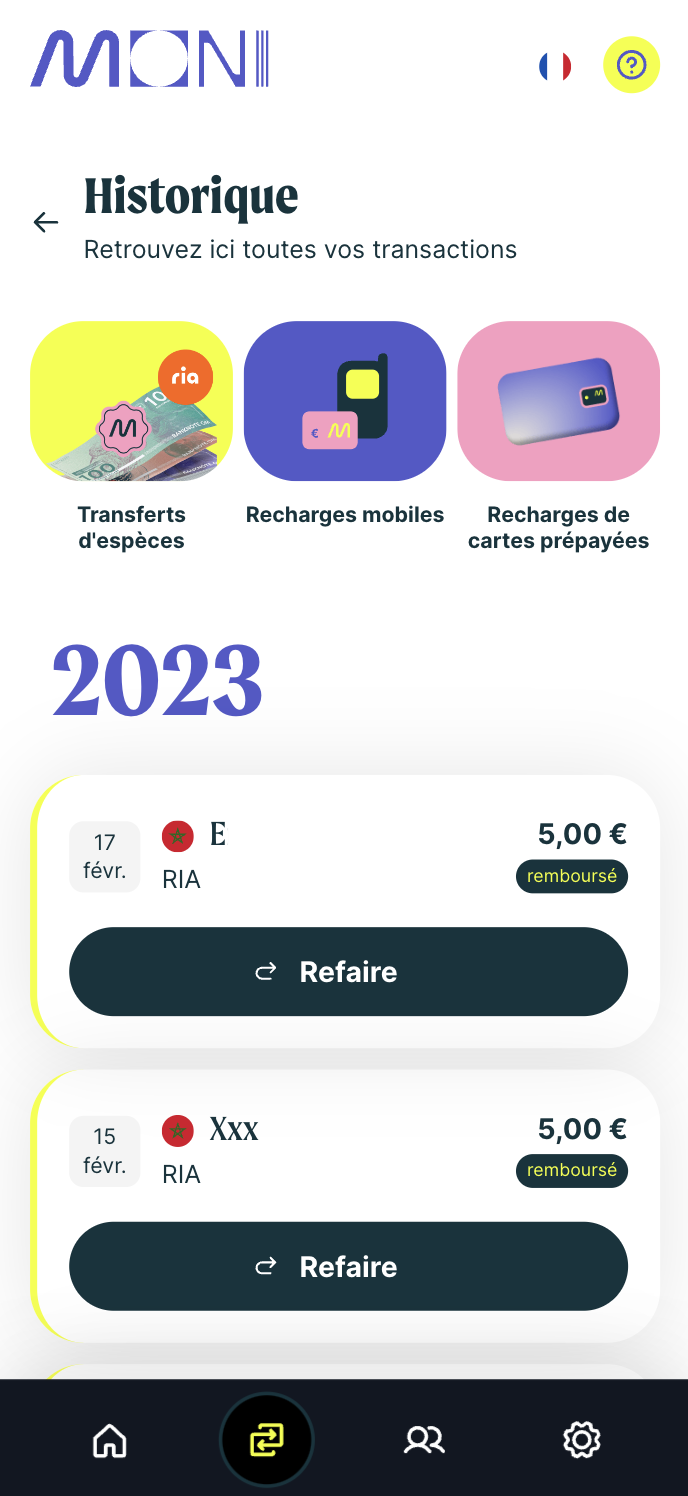The width and height of the screenshot is (688, 1496).
Task: Change language via the French flag
Action: [x=555, y=66]
